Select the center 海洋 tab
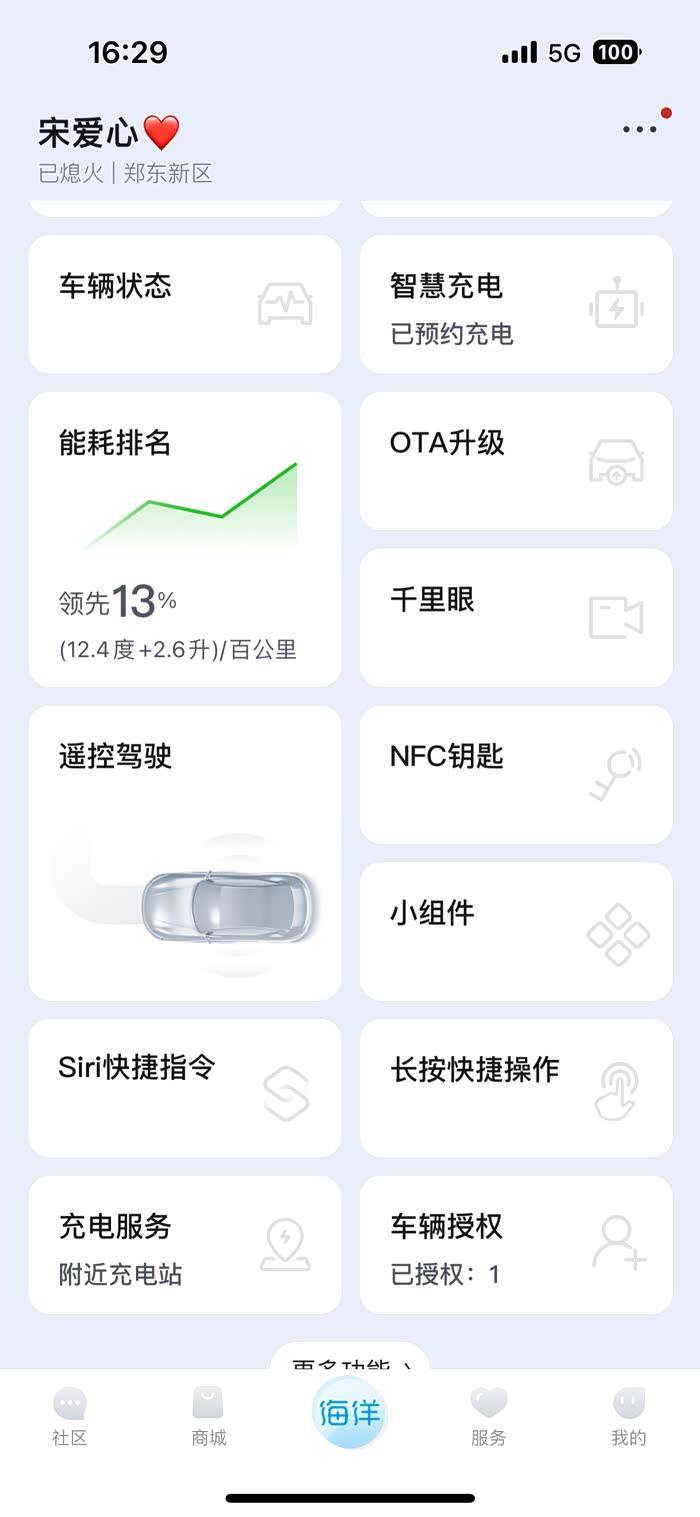This screenshot has width=700, height=1517. (x=350, y=1412)
